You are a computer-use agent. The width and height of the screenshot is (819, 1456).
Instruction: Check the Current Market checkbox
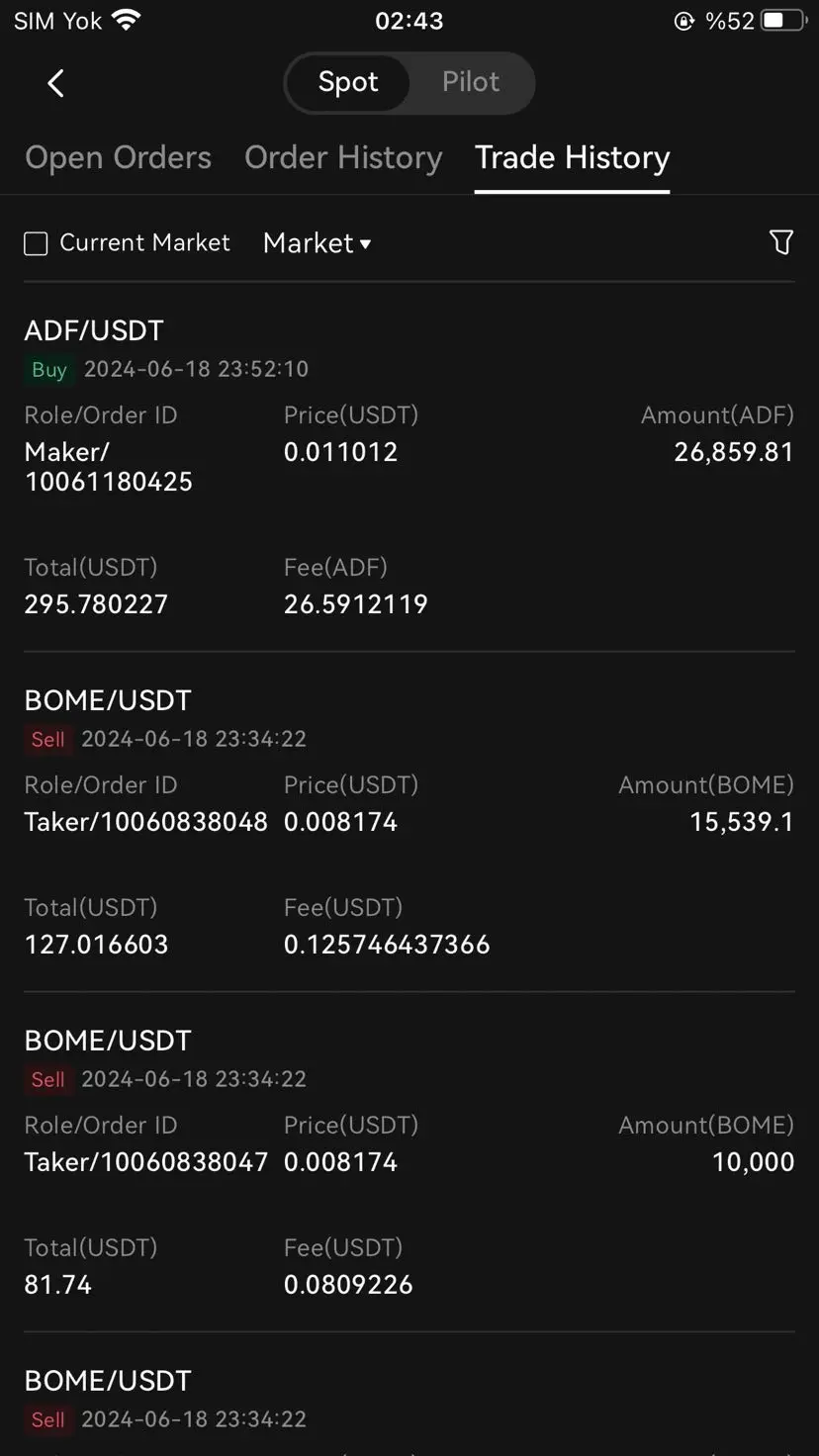tap(36, 243)
